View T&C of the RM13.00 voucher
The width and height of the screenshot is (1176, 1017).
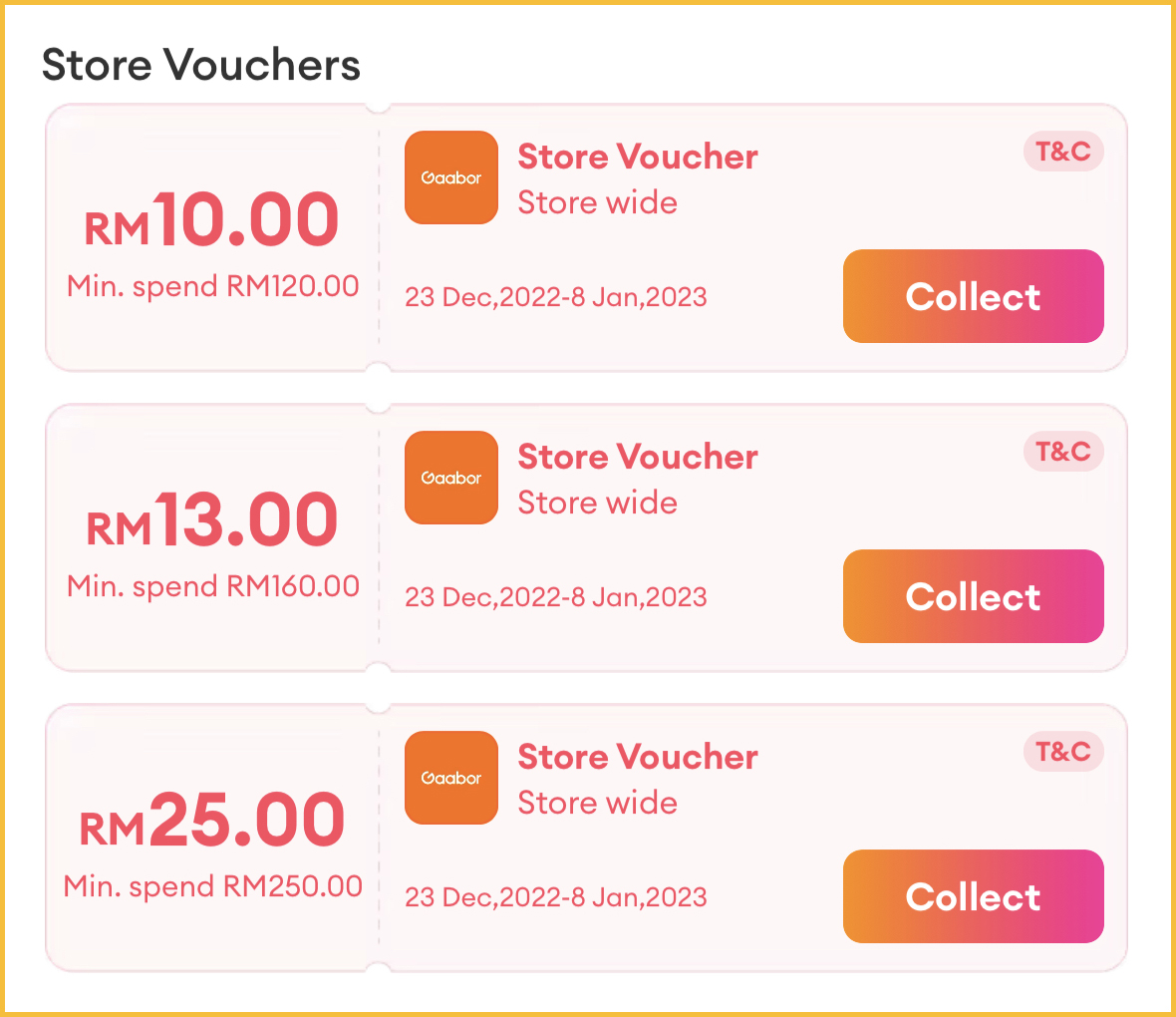pos(1062,452)
